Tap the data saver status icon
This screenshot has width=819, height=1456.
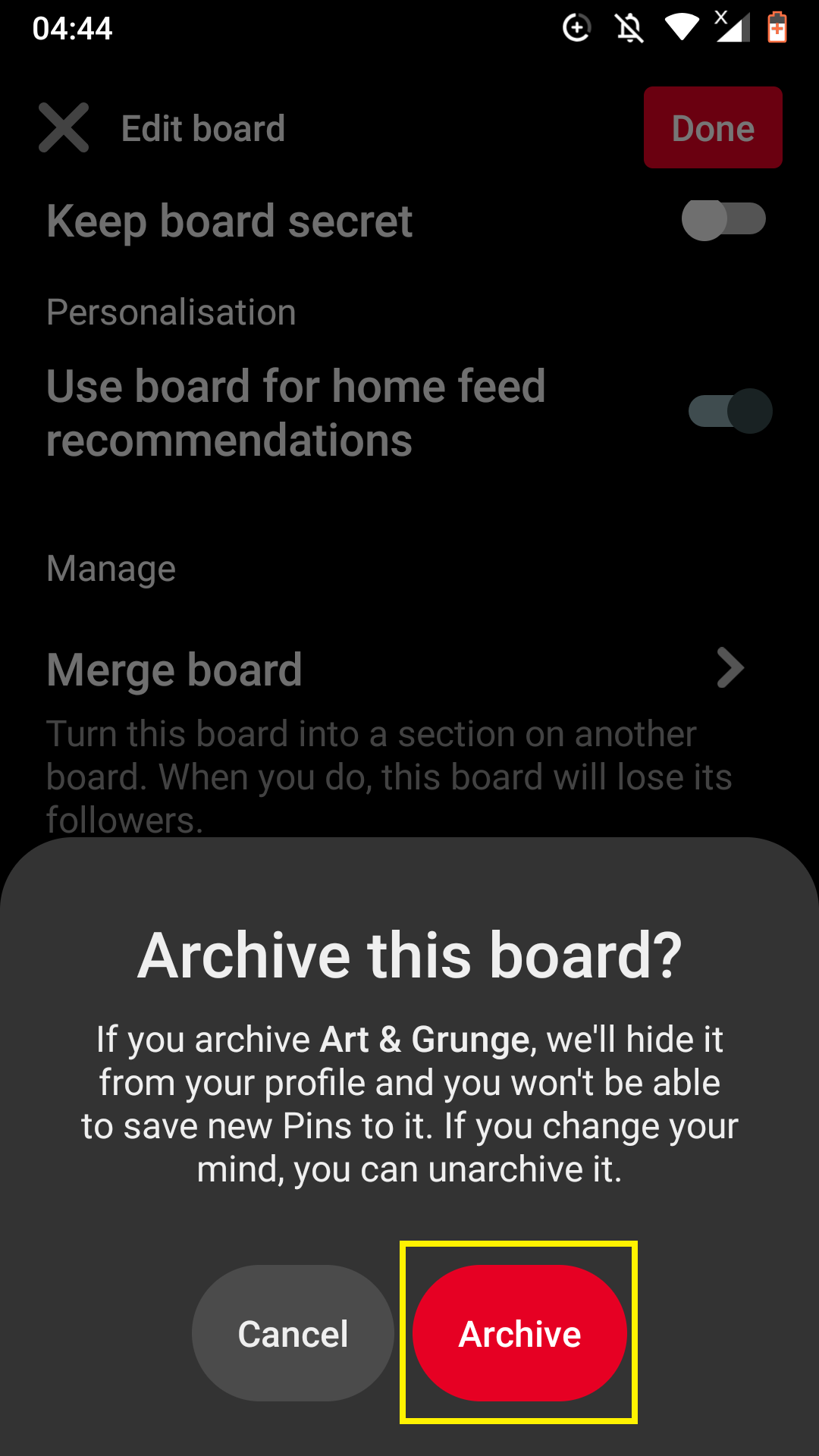(576, 27)
